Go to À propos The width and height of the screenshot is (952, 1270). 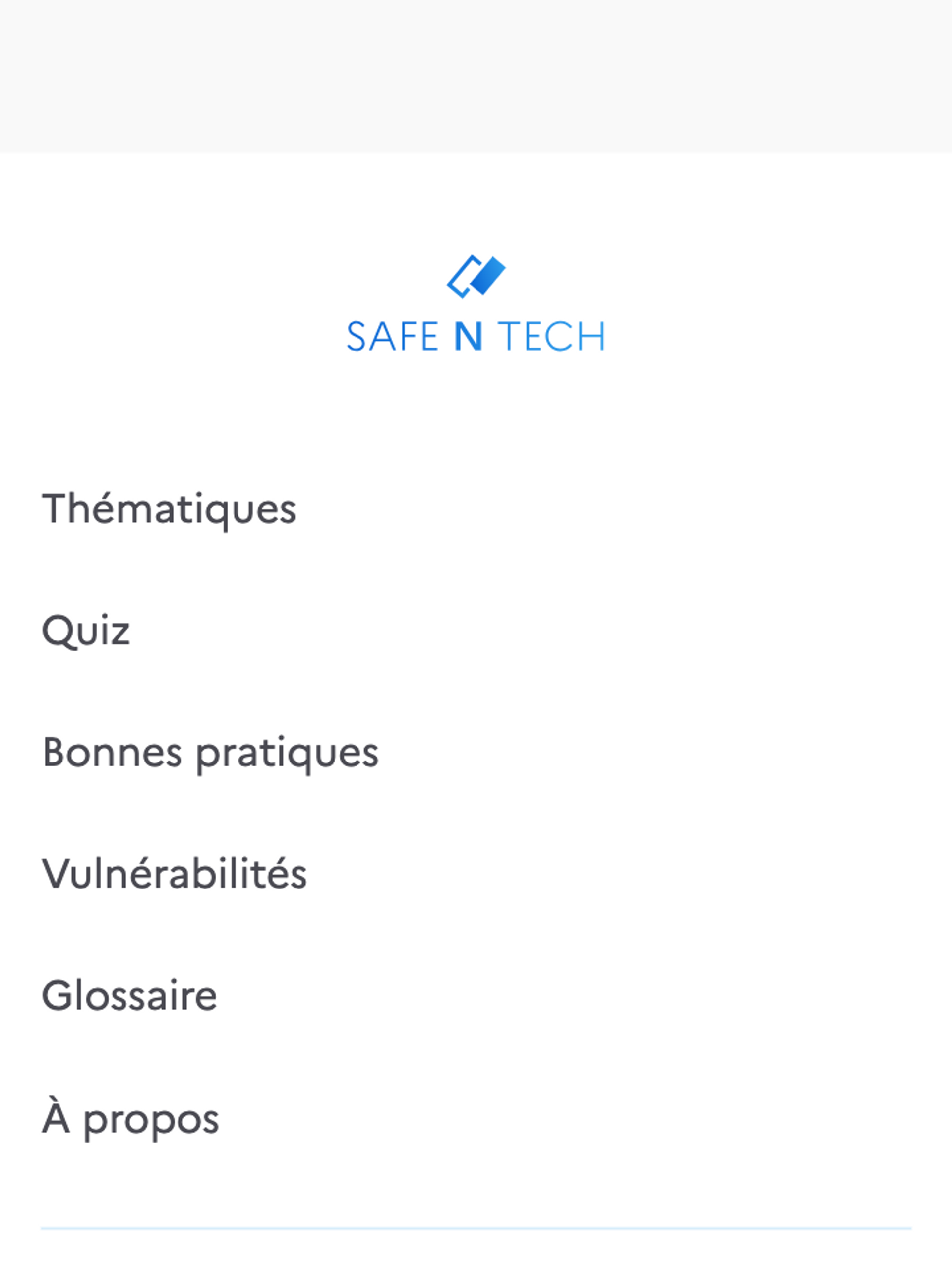click(x=131, y=1118)
